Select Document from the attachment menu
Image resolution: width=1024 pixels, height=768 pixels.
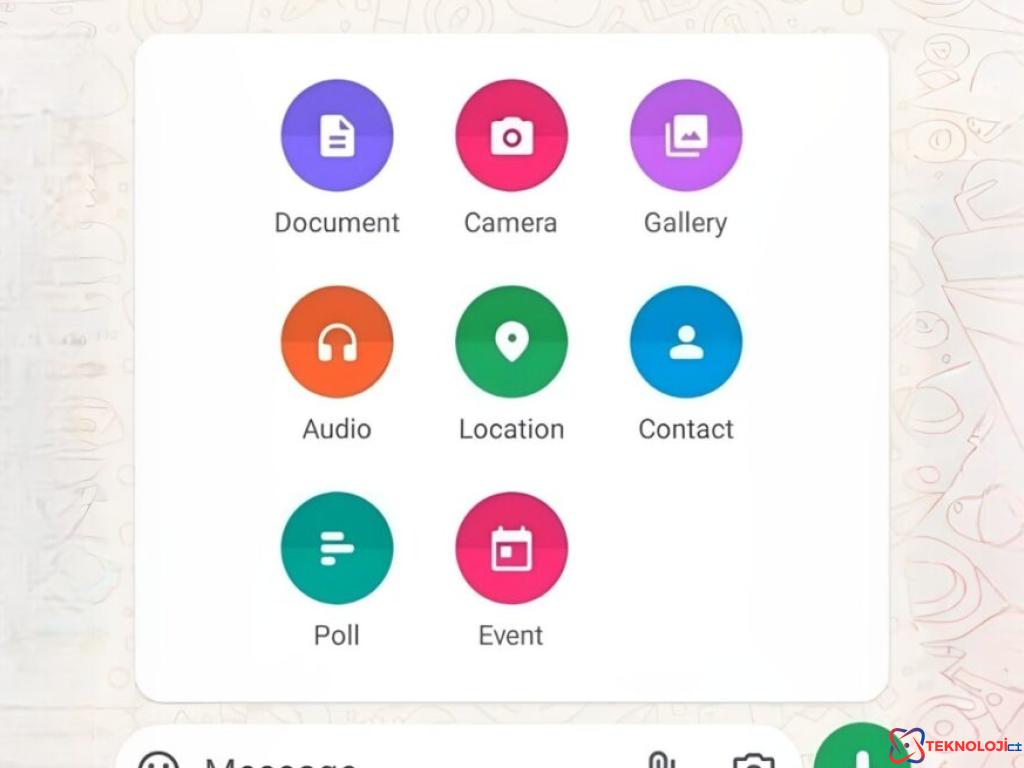(x=337, y=136)
